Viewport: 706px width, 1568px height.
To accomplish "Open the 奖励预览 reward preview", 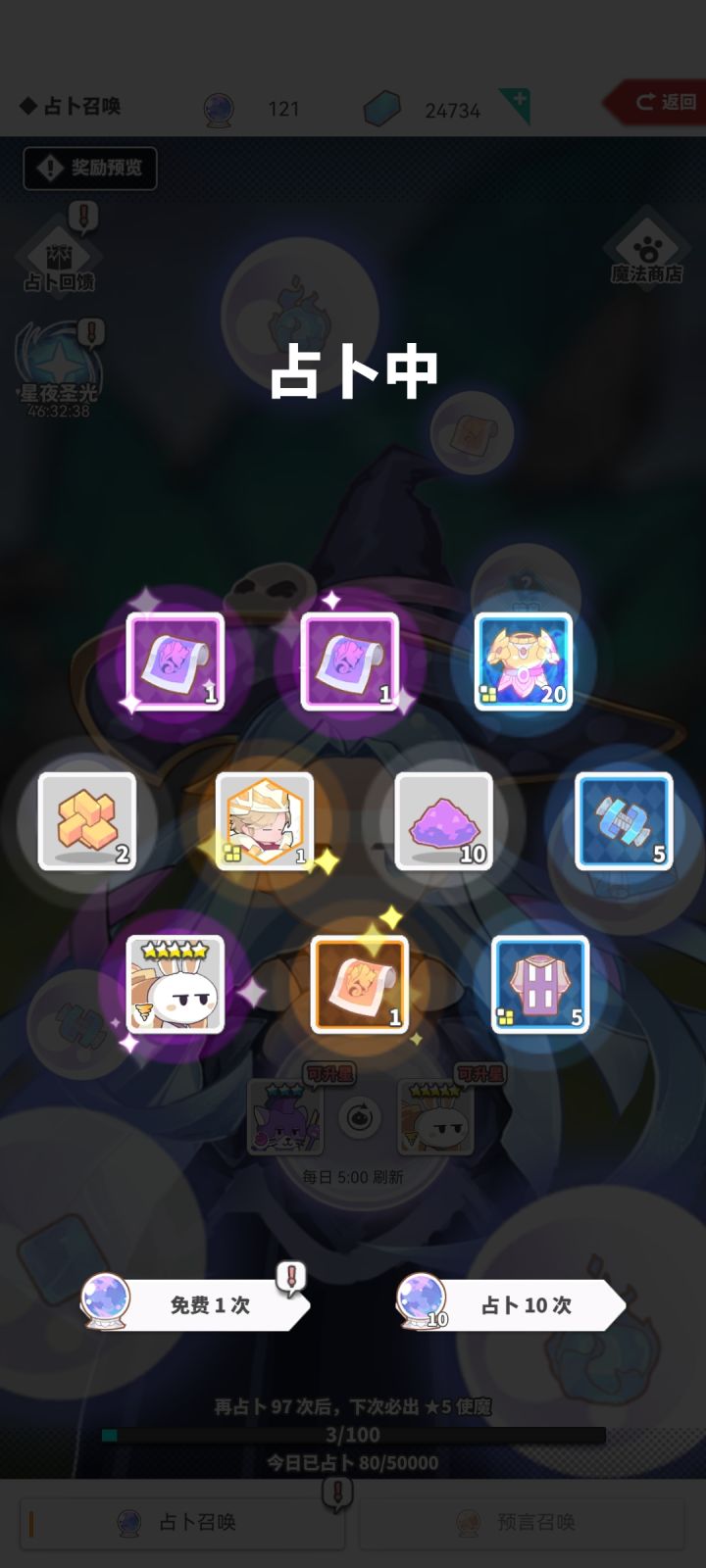I will point(90,168).
